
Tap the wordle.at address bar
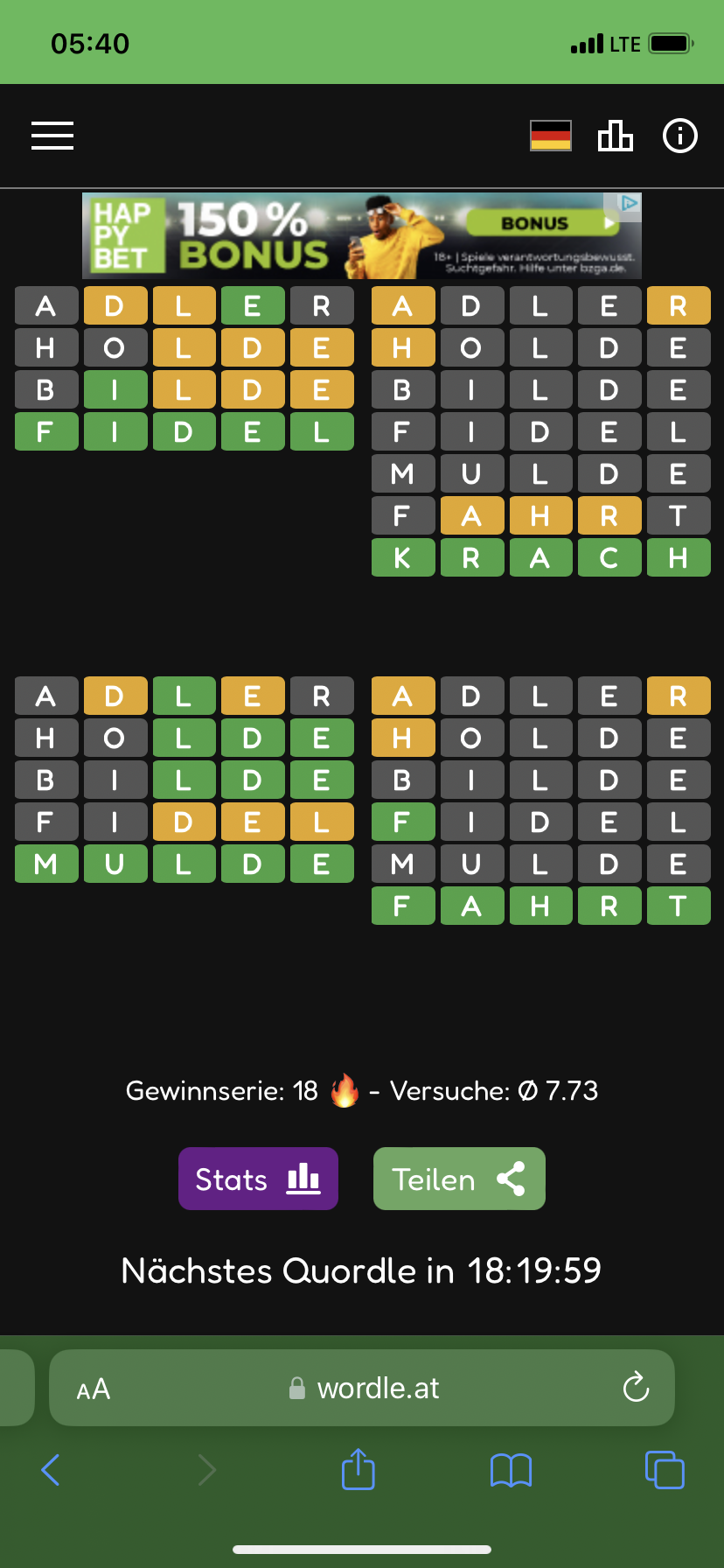coord(362,1388)
